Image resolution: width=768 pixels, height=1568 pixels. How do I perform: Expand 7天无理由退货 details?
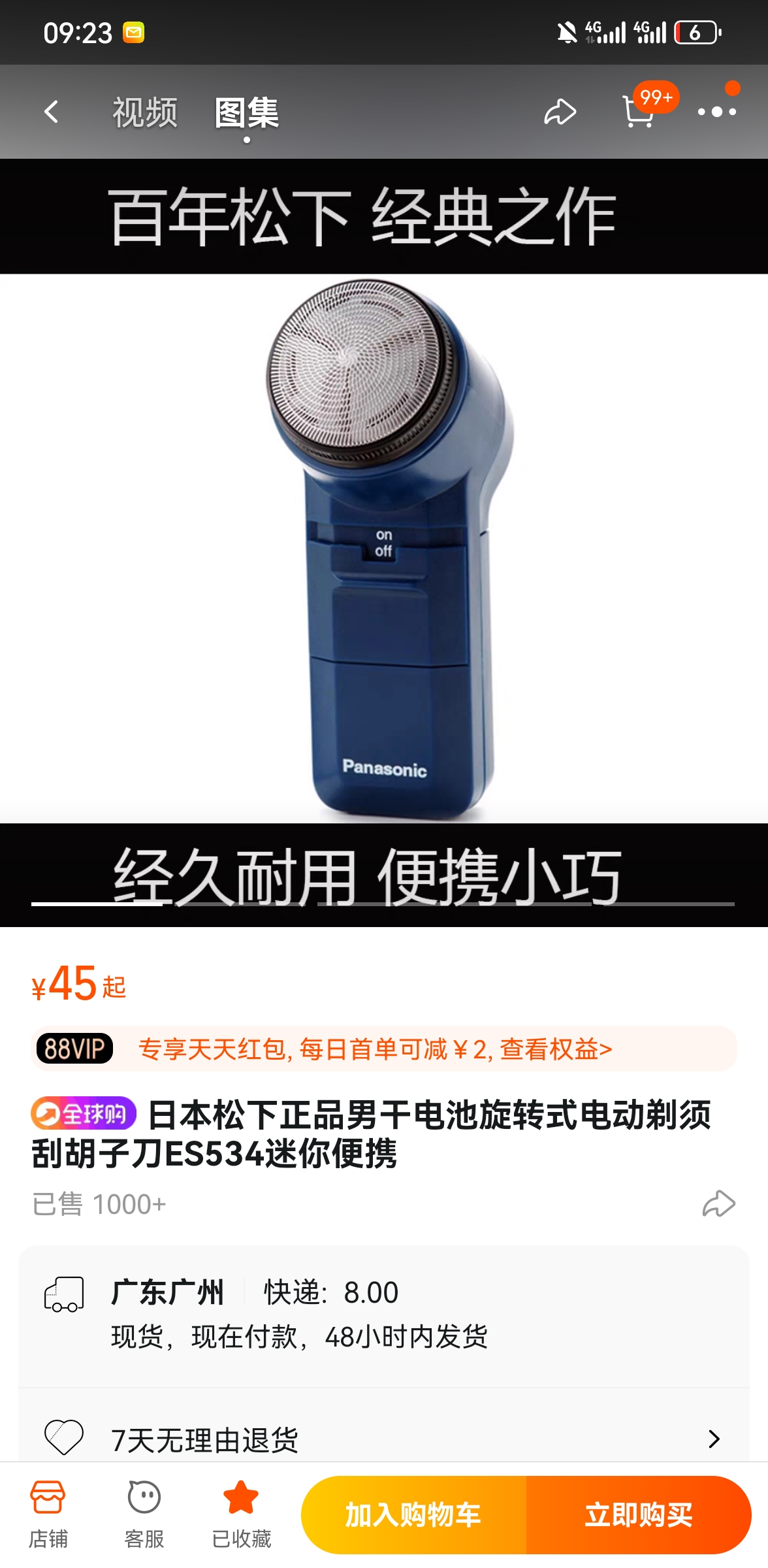(384, 1439)
